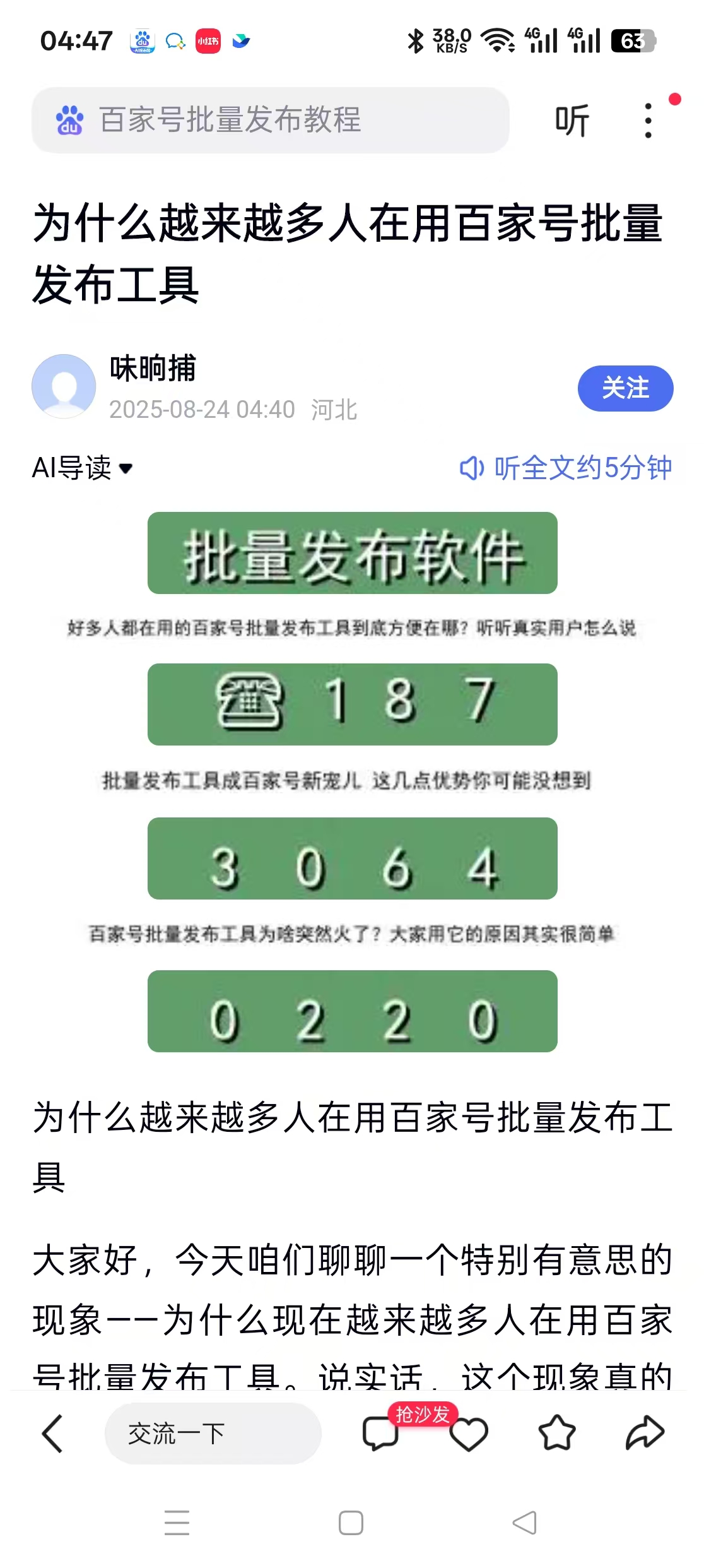Share this article

pos(645,1432)
